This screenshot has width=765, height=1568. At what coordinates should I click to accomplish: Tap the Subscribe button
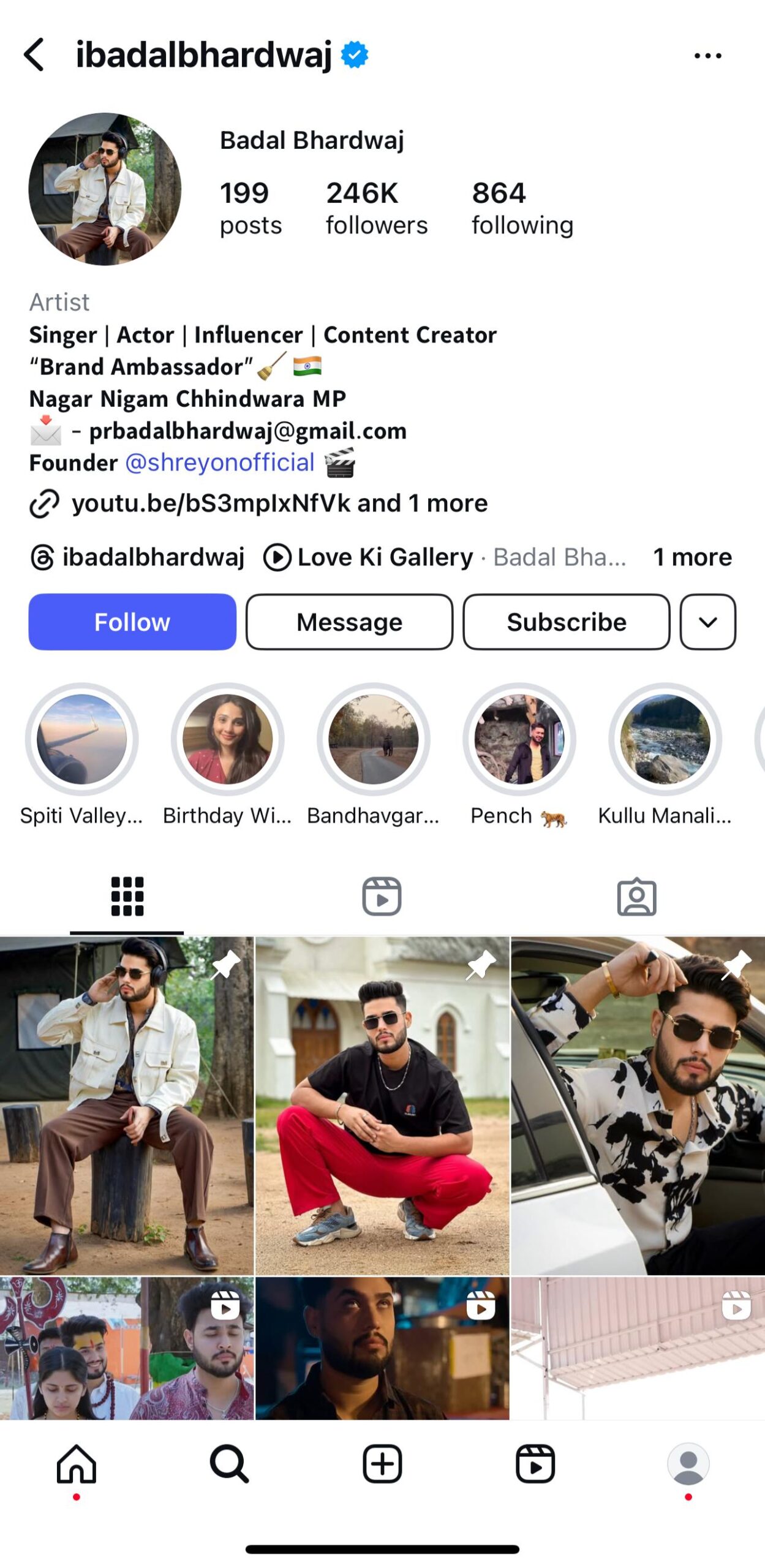coord(566,622)
